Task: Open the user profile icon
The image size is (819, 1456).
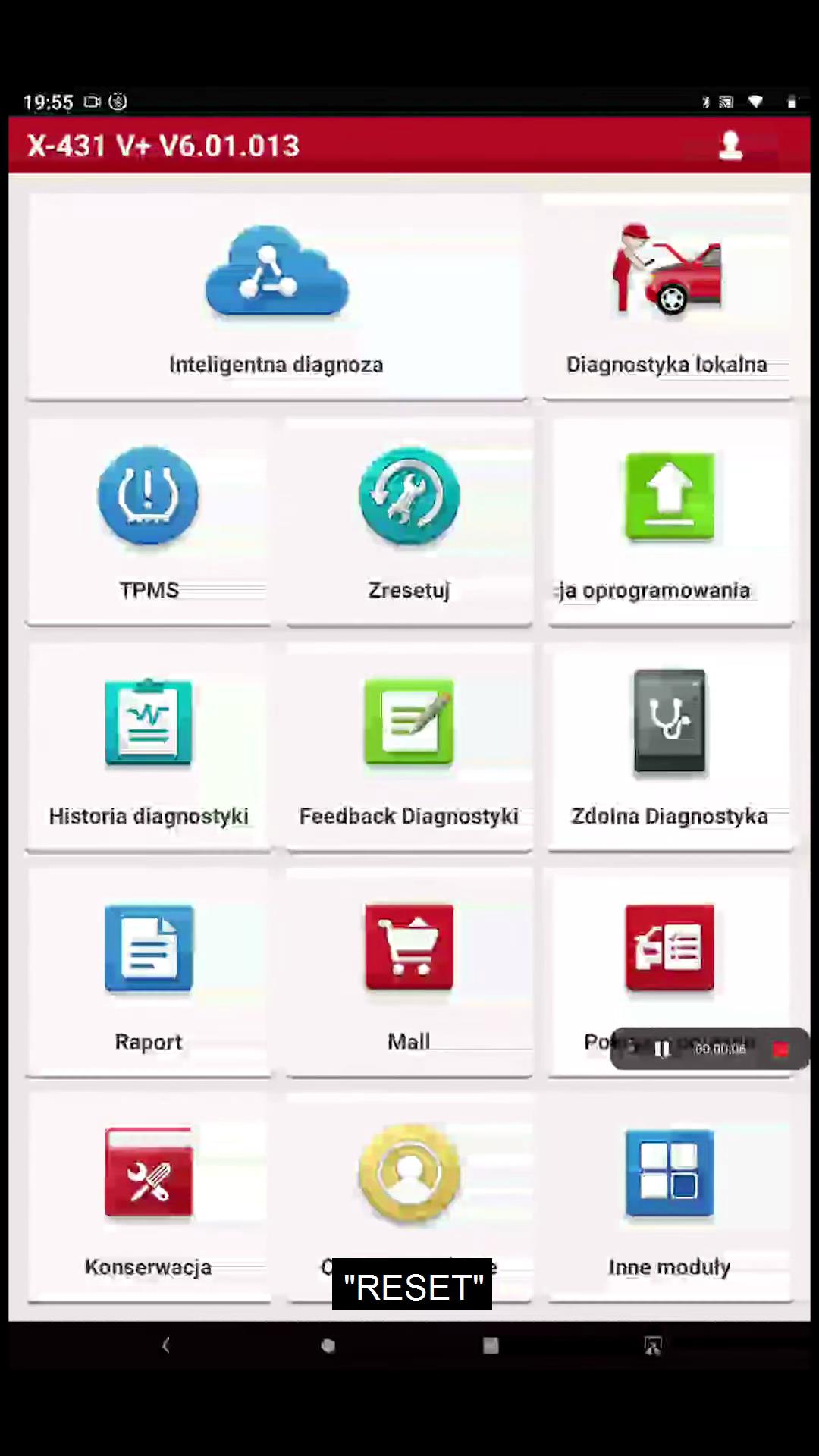Action: (x=730, y=145)
